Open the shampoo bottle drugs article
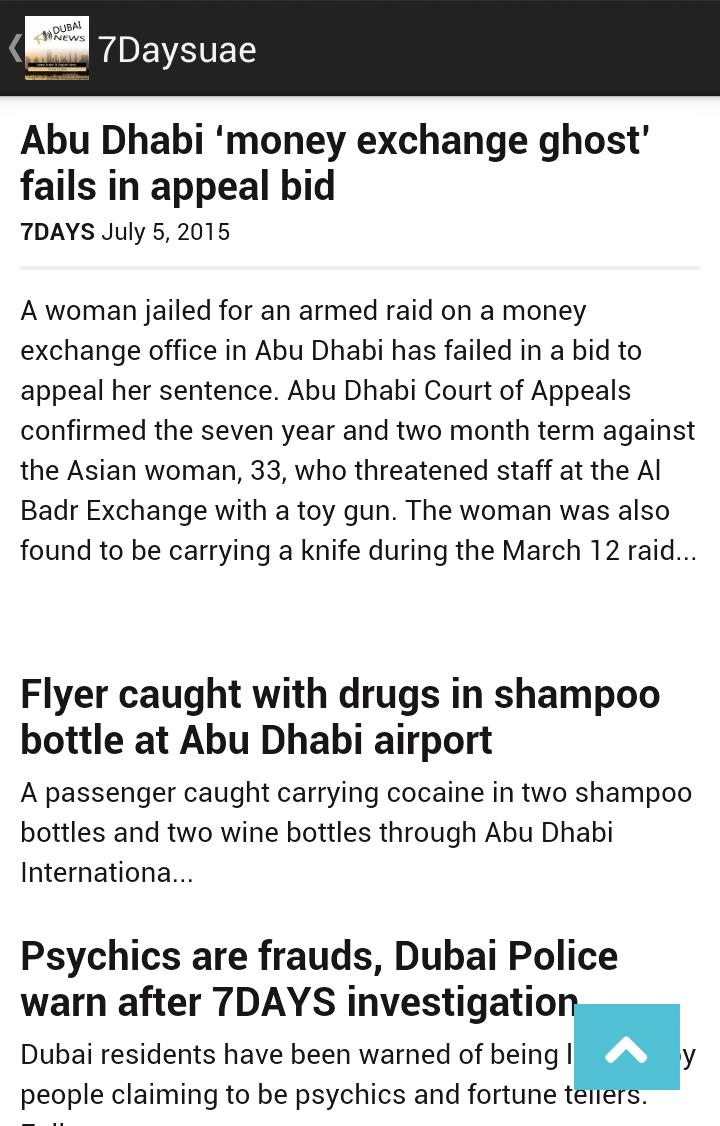The image size is (720, 1126). click(x=340, y=716)
